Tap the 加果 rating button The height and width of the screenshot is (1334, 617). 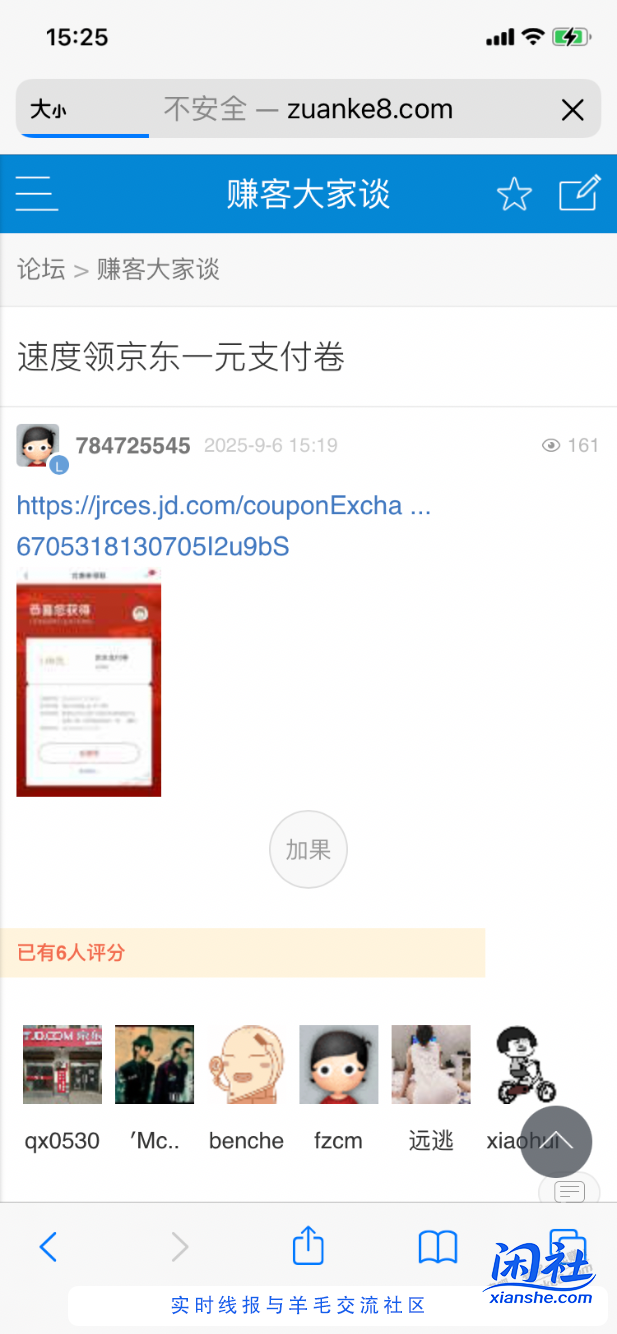[308, 850]
